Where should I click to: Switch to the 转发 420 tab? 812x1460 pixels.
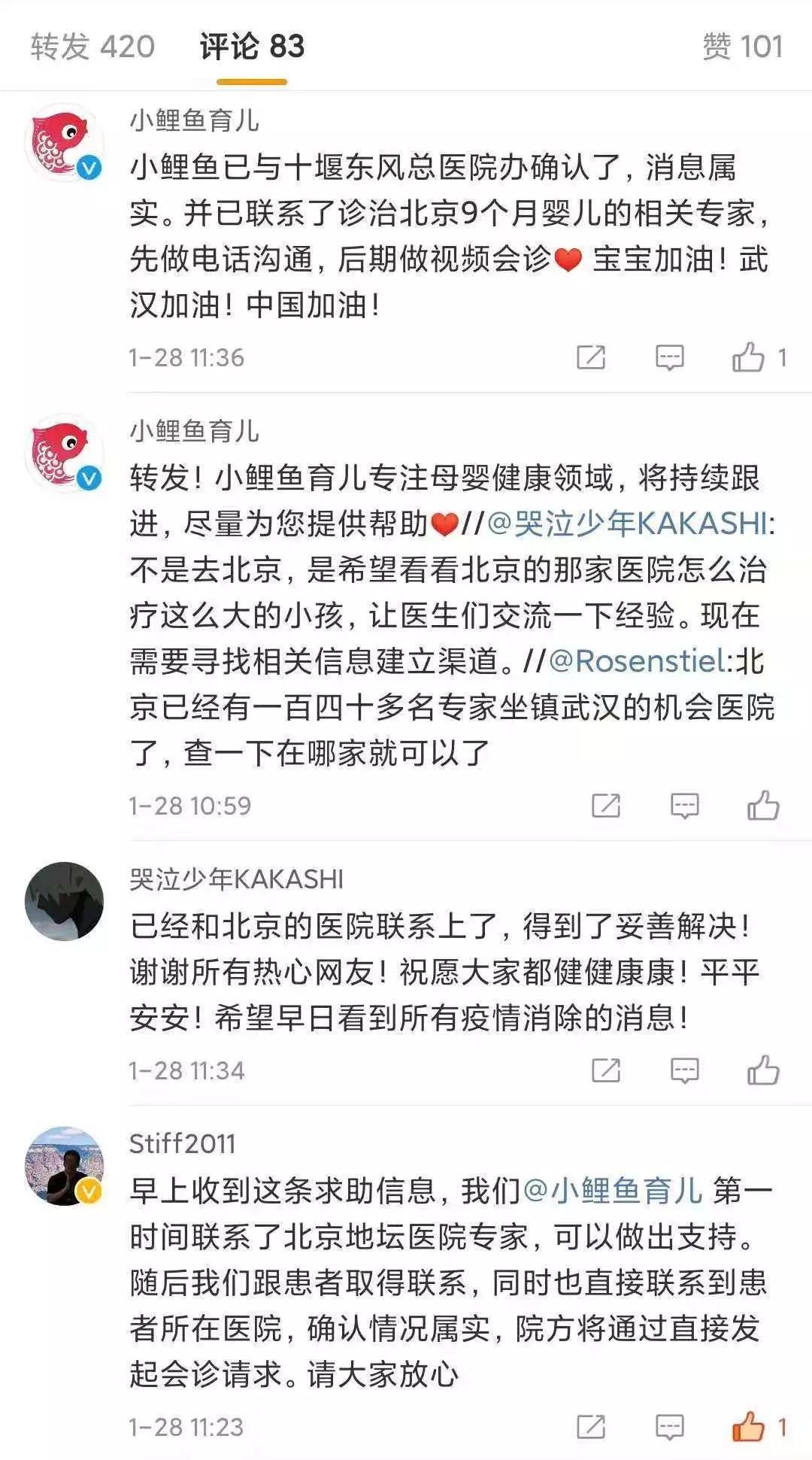pos(92,47)
